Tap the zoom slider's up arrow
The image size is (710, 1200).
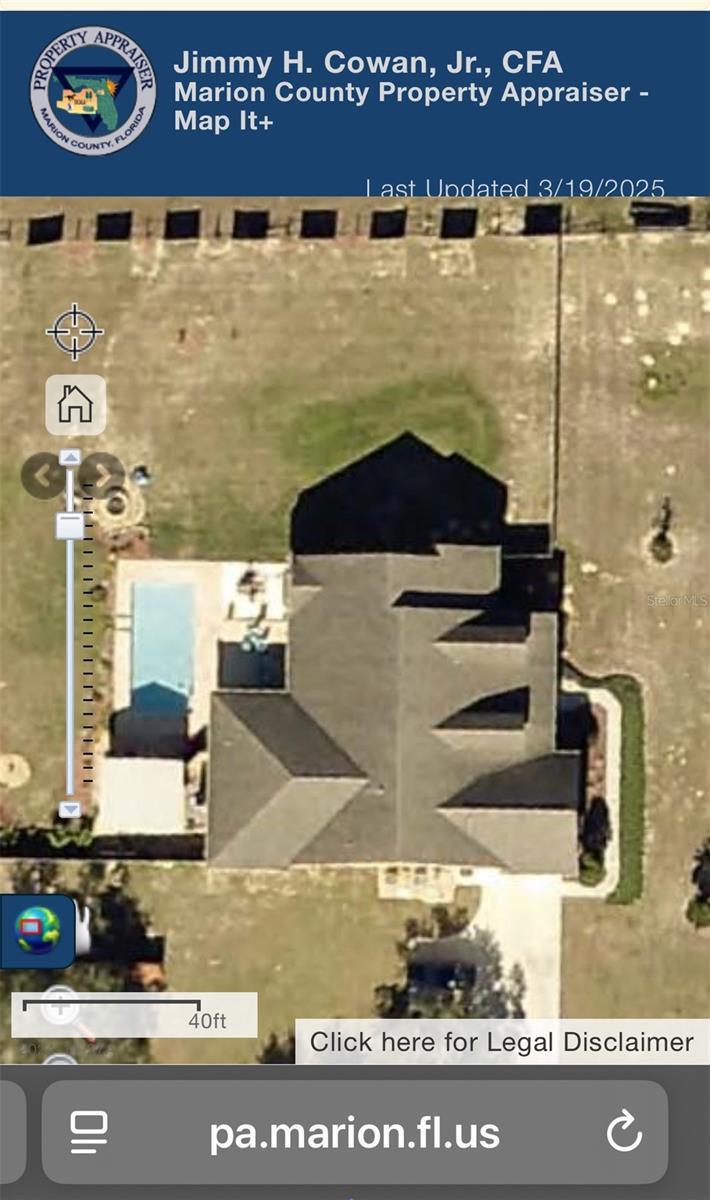click(x=69, y=457)
